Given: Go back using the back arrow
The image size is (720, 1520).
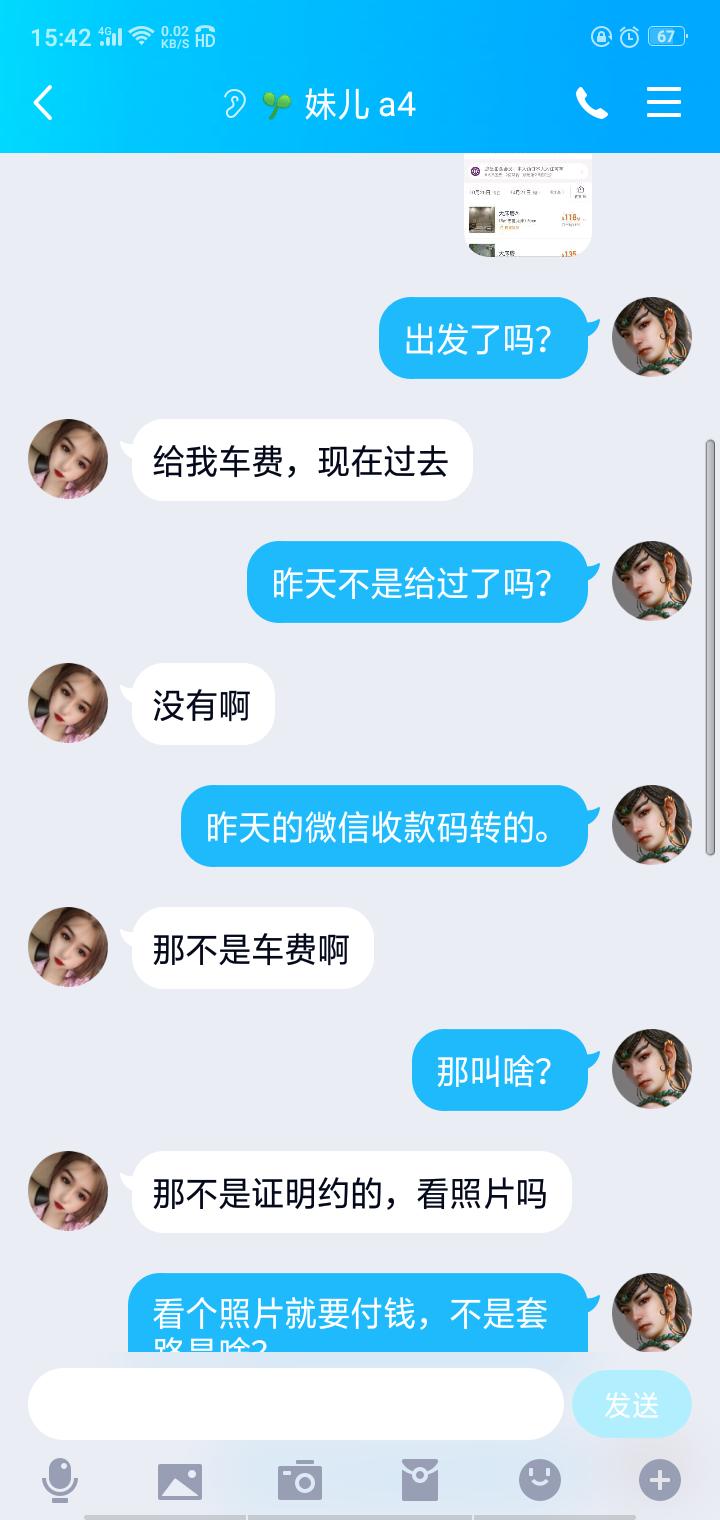Looking at the screenshot, I should click(42, 104).
